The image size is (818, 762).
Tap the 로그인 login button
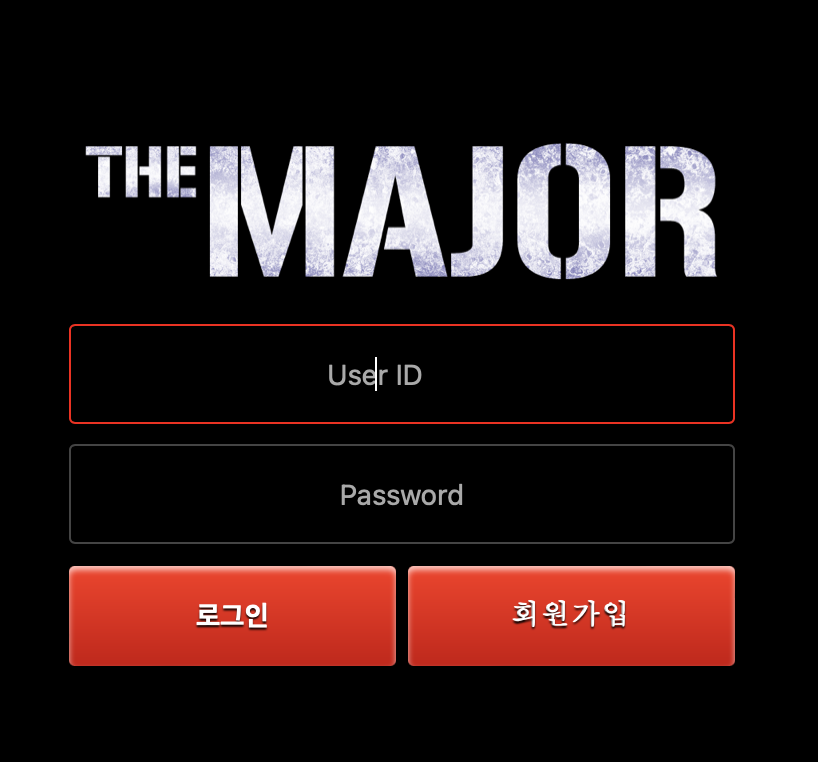pos(232,615)
